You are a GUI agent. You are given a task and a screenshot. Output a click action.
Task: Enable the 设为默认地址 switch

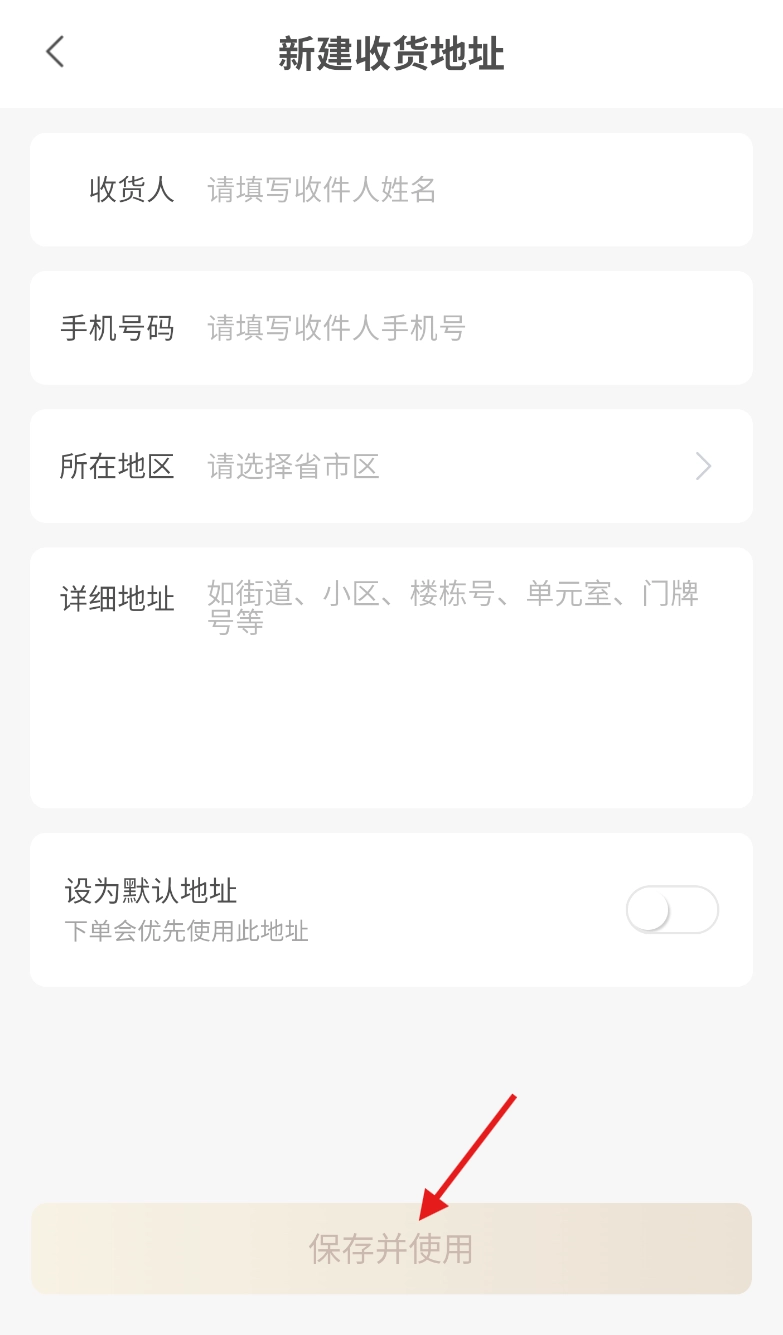[671, 910]
